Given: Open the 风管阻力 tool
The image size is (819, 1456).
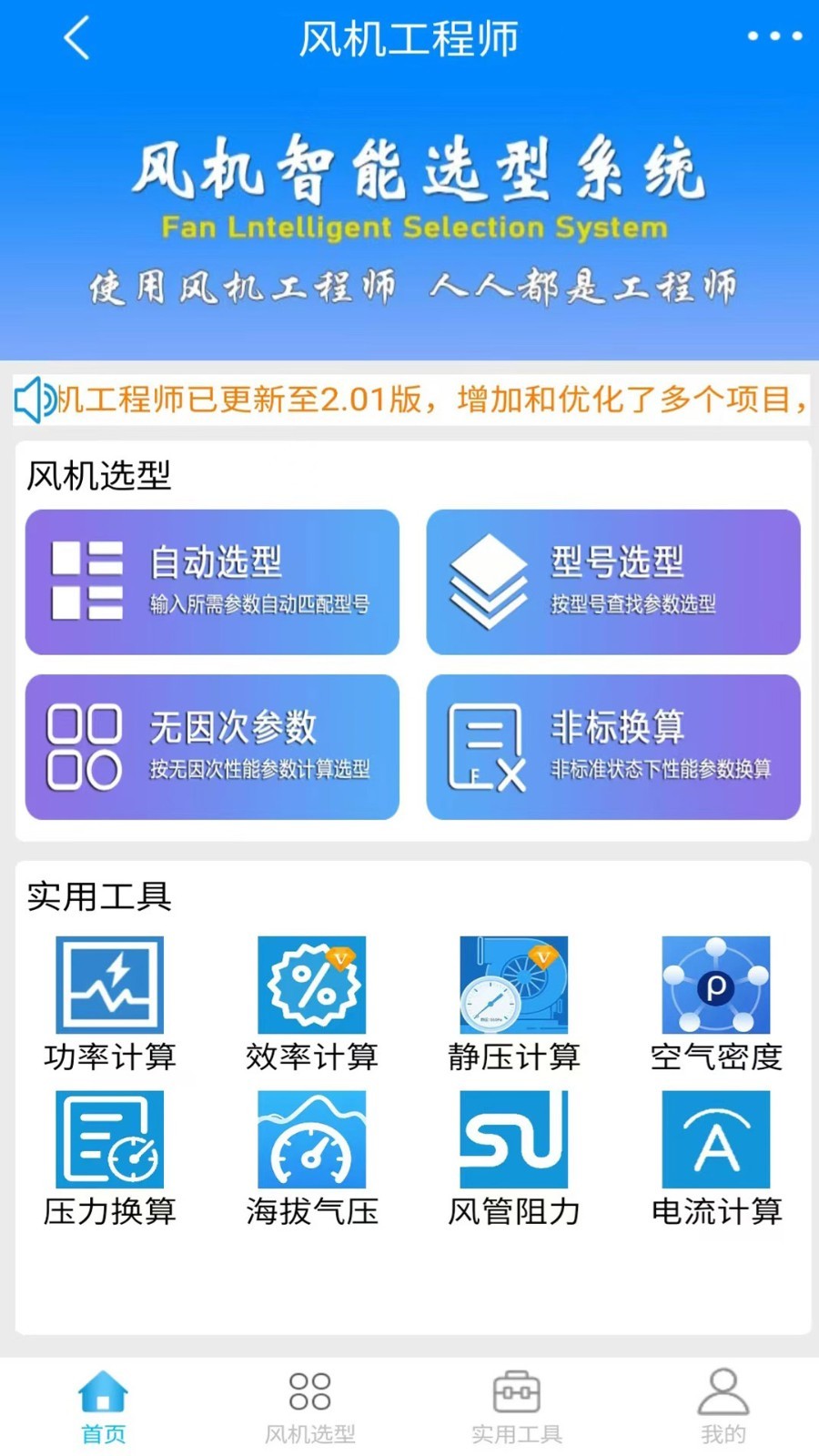Looking at the screenshot, I should (x=514, y=1158).
